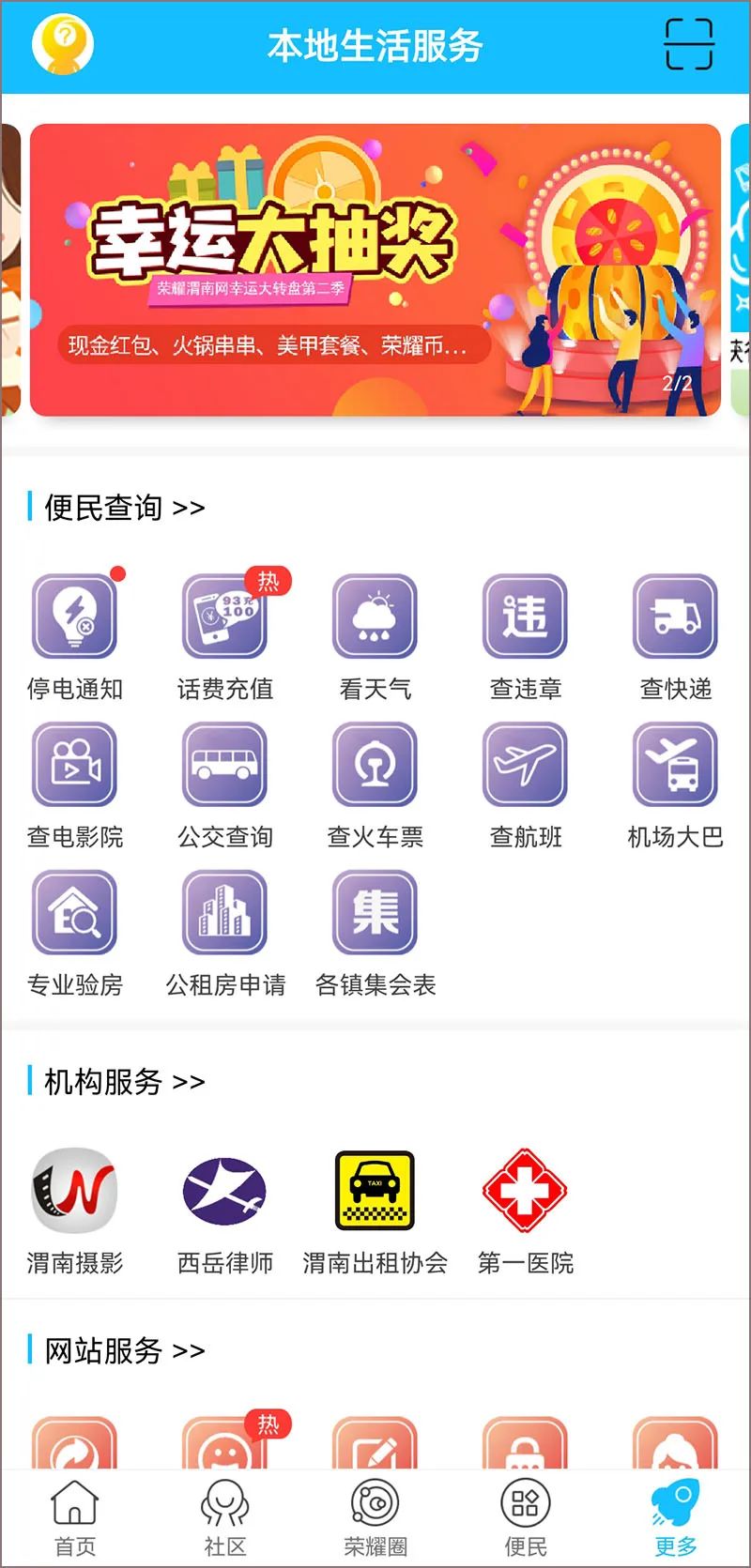Switch to the 首页 tab
Viewport: 751px width, 1568px height.
(x=75, y=1517)
